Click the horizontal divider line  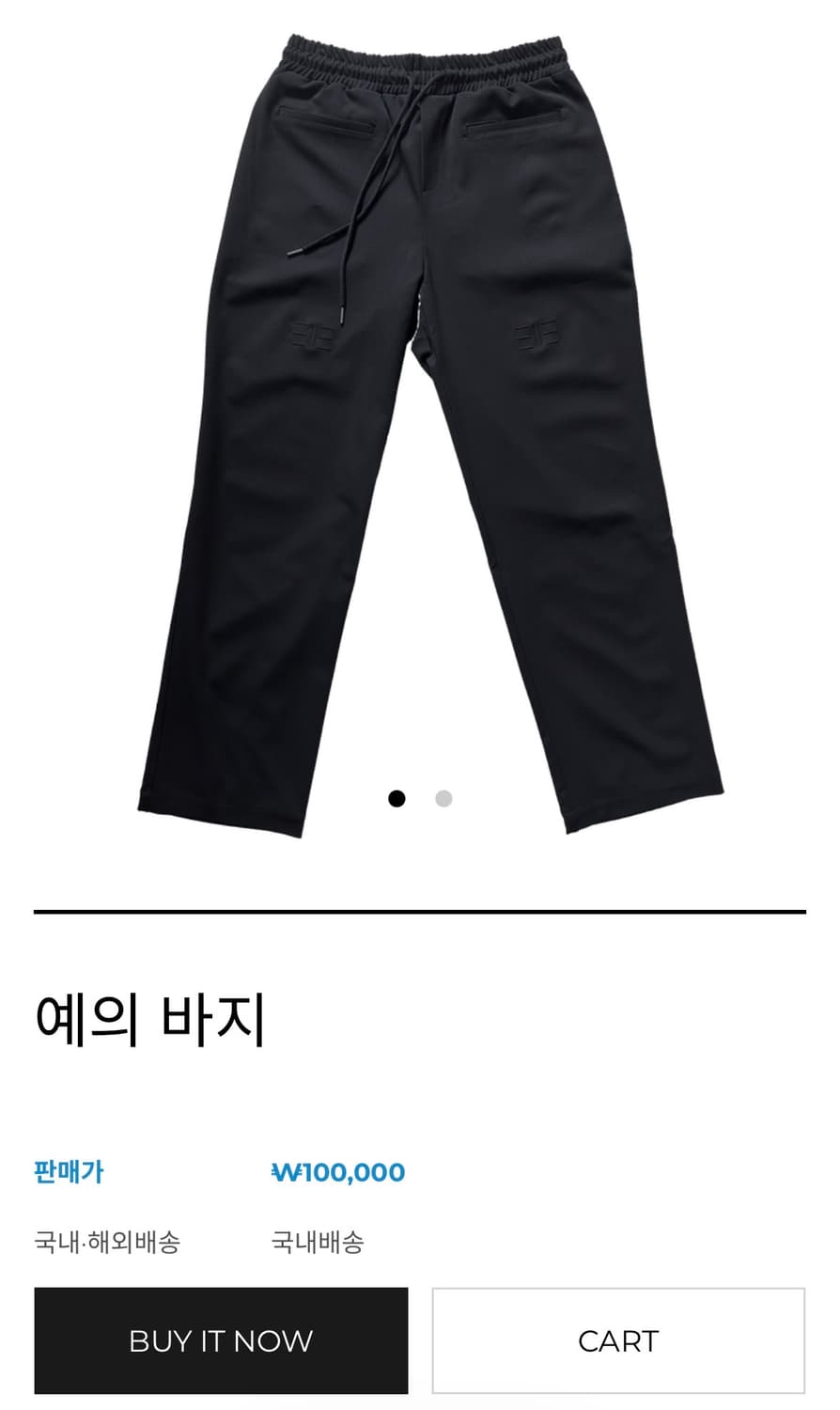coord(420,910)
